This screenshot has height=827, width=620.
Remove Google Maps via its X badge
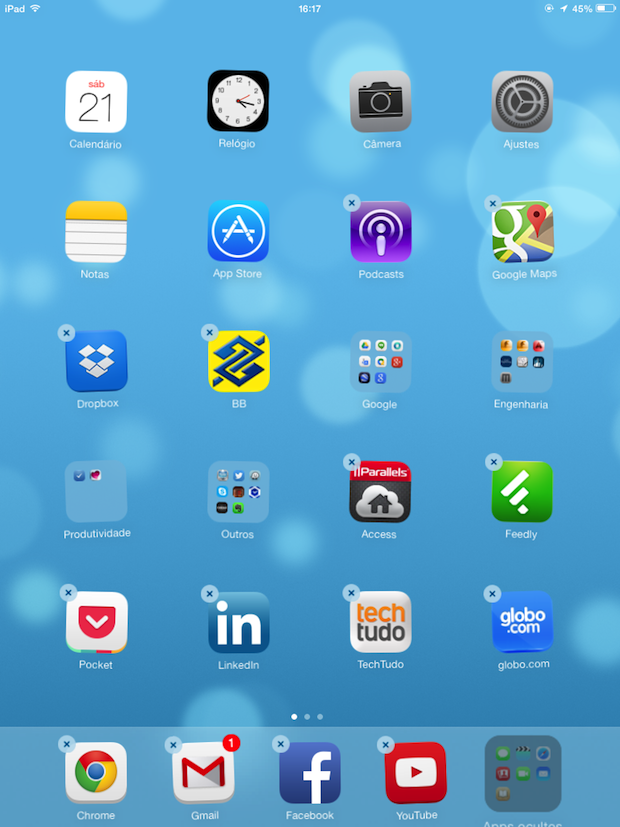(493, 203)
